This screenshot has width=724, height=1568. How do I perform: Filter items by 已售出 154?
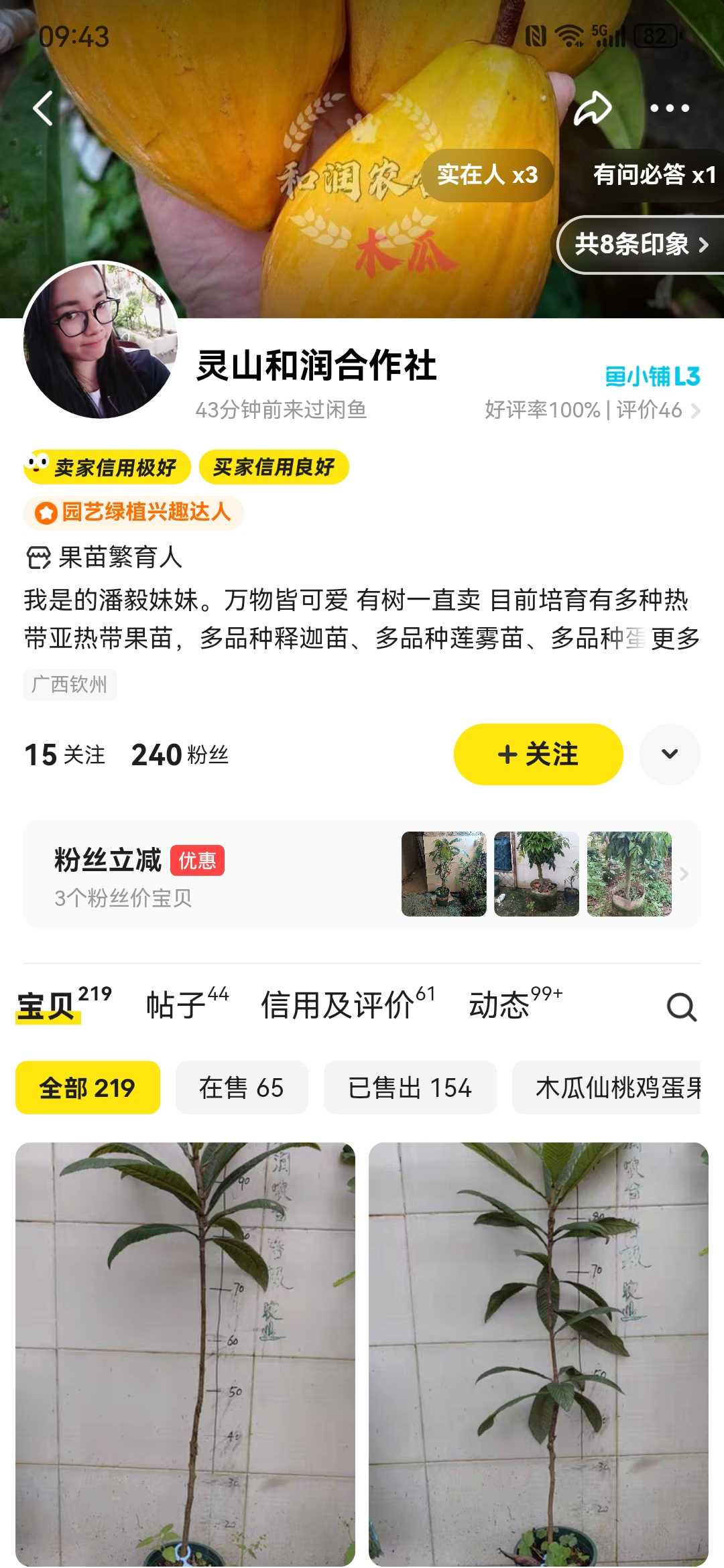tap(410, 1088)
